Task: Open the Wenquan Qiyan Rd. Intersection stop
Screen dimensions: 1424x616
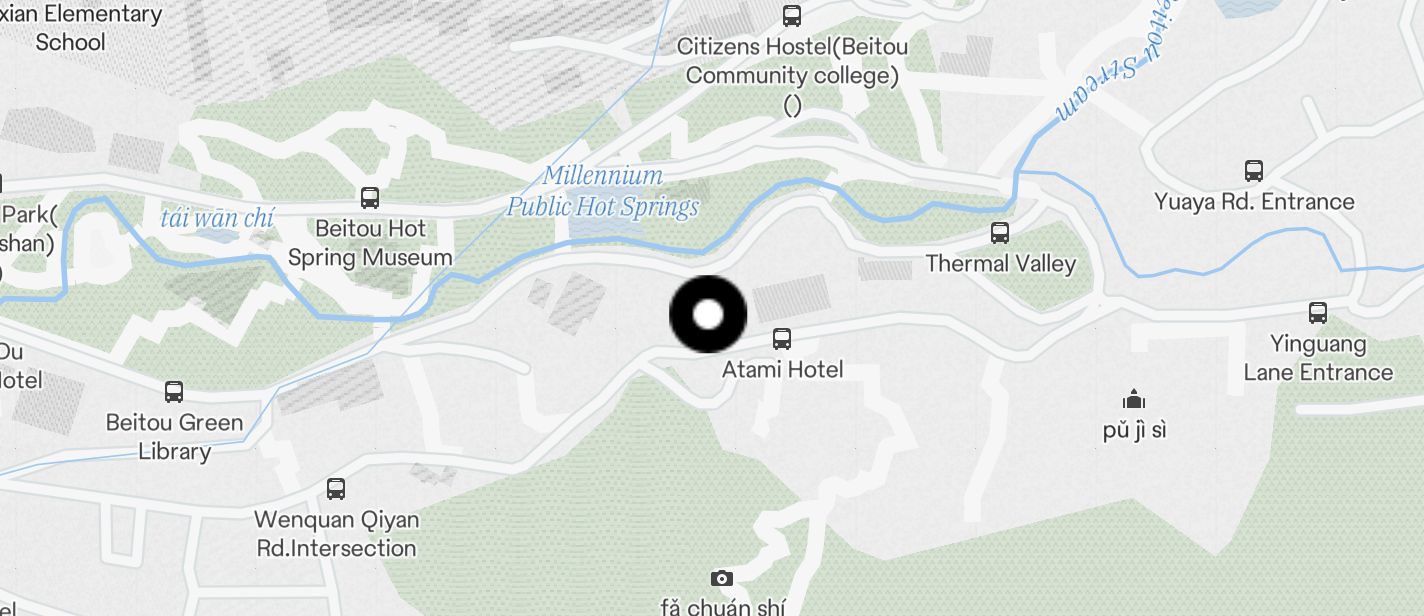Action: [x=336, y=489]
